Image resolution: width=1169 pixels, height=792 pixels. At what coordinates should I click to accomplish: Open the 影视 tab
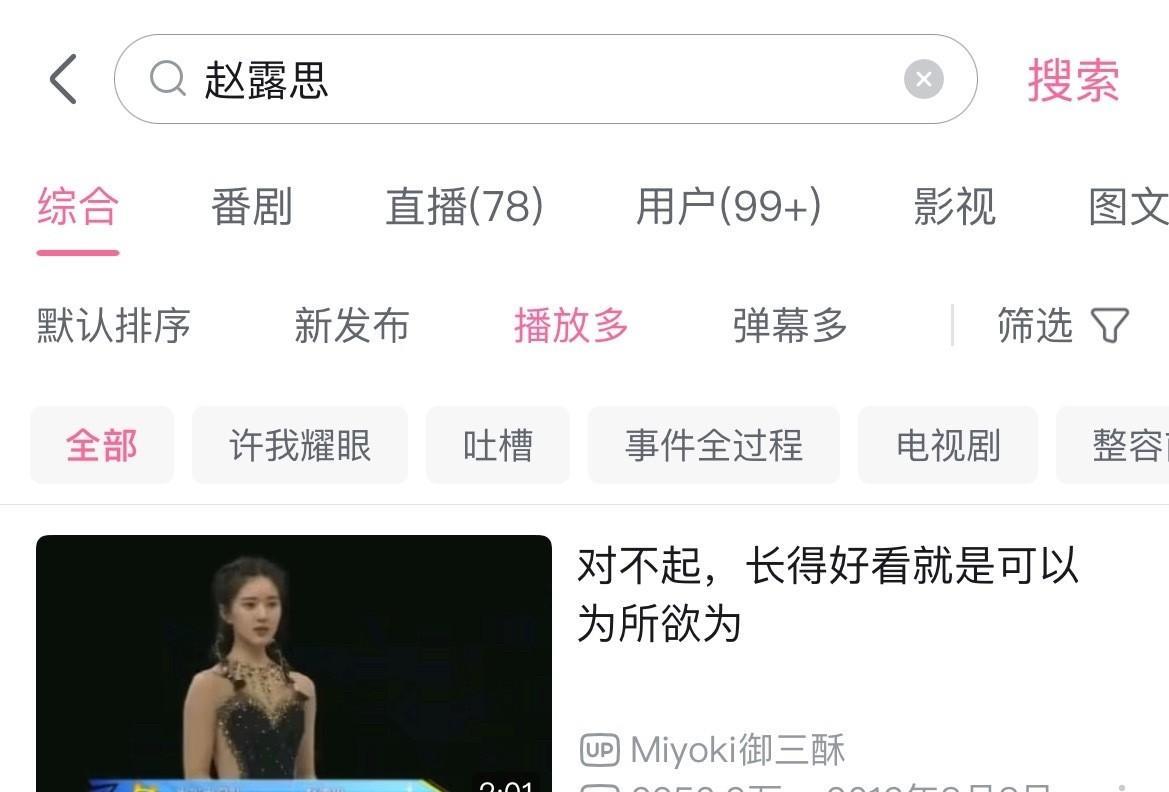click(x=954, y=207)
